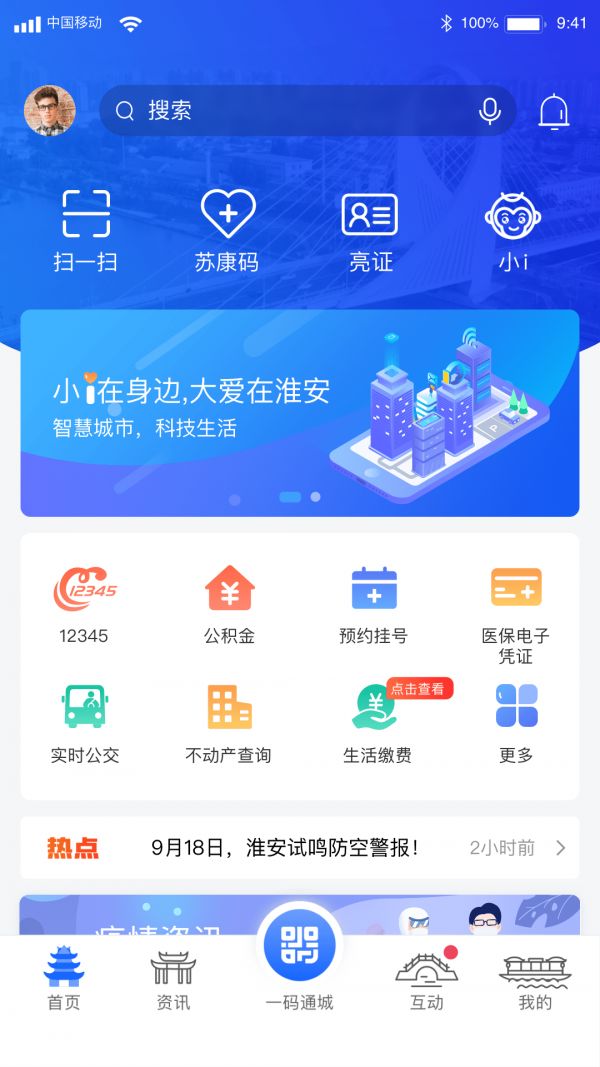Open 预约挂号 appointment booking
Screen dimensions: 600x1067
tap(374, 604)
